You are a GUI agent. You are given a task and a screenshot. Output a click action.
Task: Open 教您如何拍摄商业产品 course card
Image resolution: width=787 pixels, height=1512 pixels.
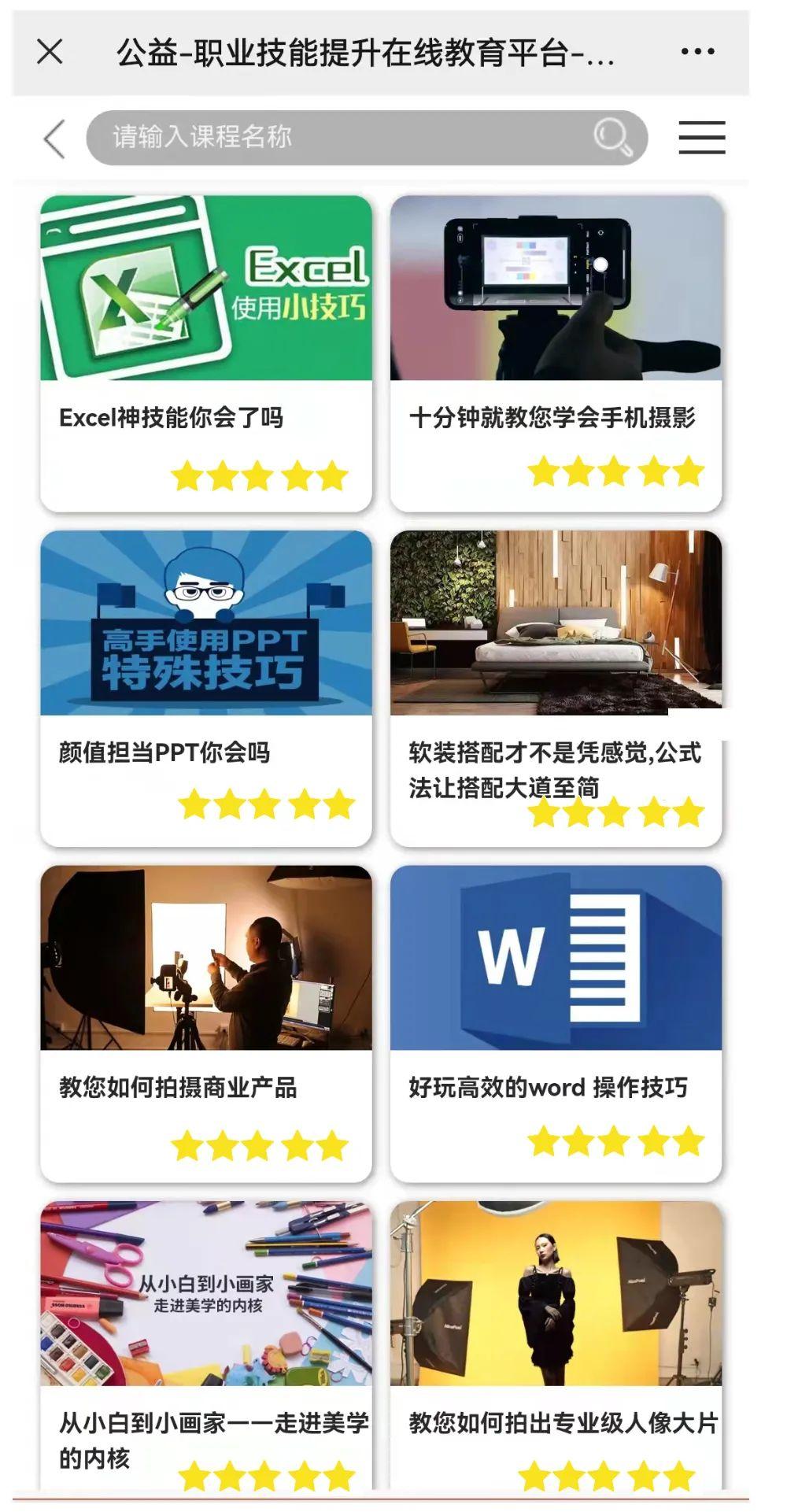click(206, 1023)
